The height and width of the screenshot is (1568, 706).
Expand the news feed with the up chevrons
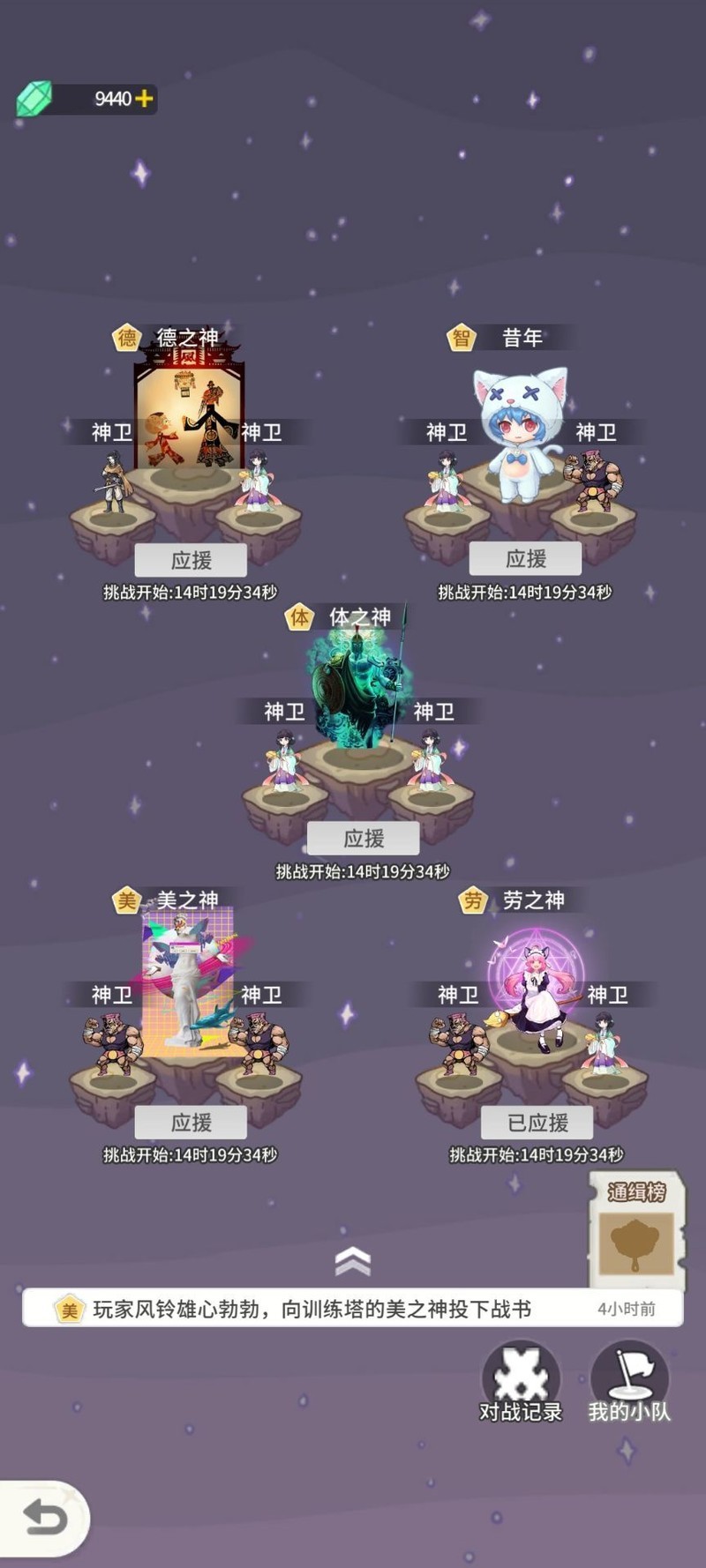click(x=353, y=1261)
